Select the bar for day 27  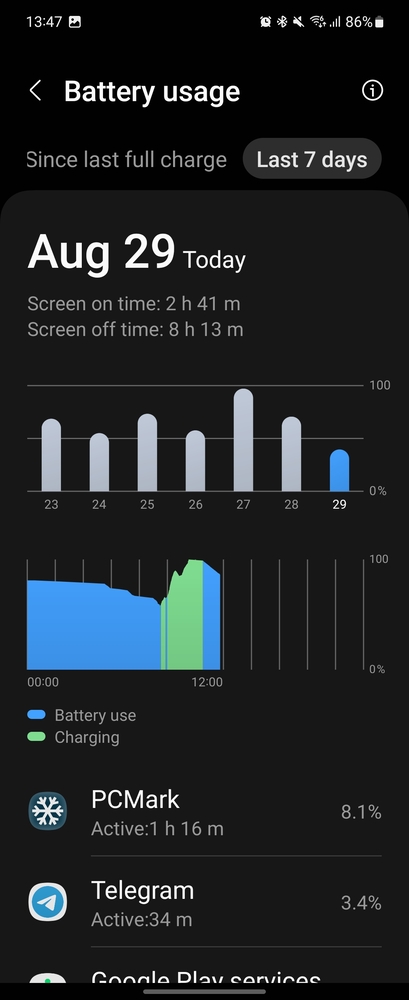(243, 439)
